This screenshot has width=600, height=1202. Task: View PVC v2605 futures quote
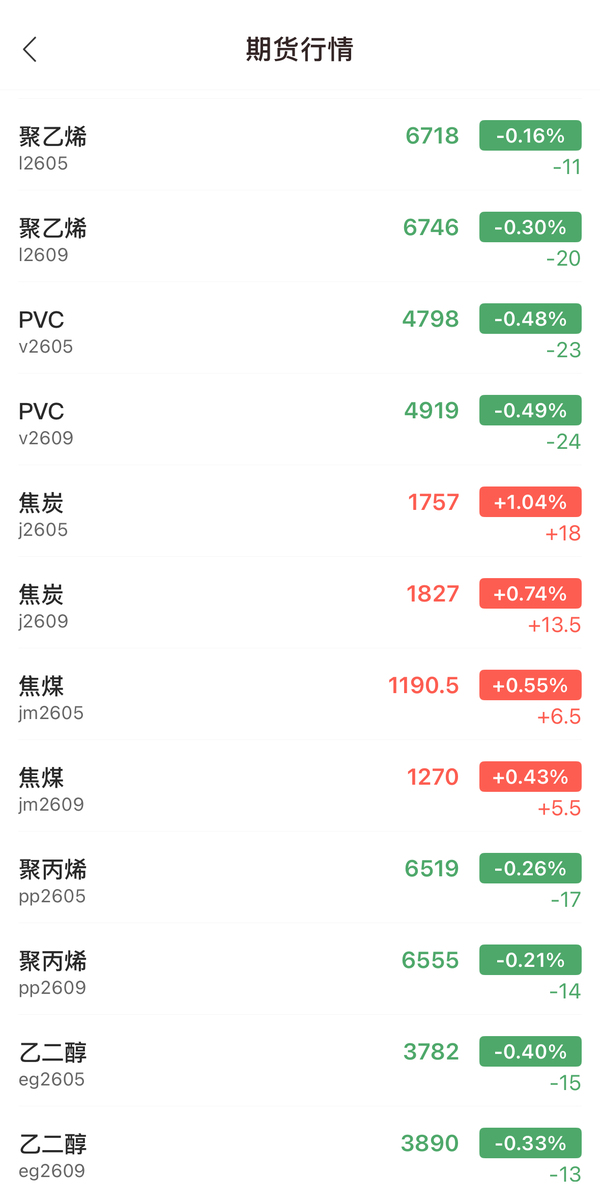tap(300, 331)
